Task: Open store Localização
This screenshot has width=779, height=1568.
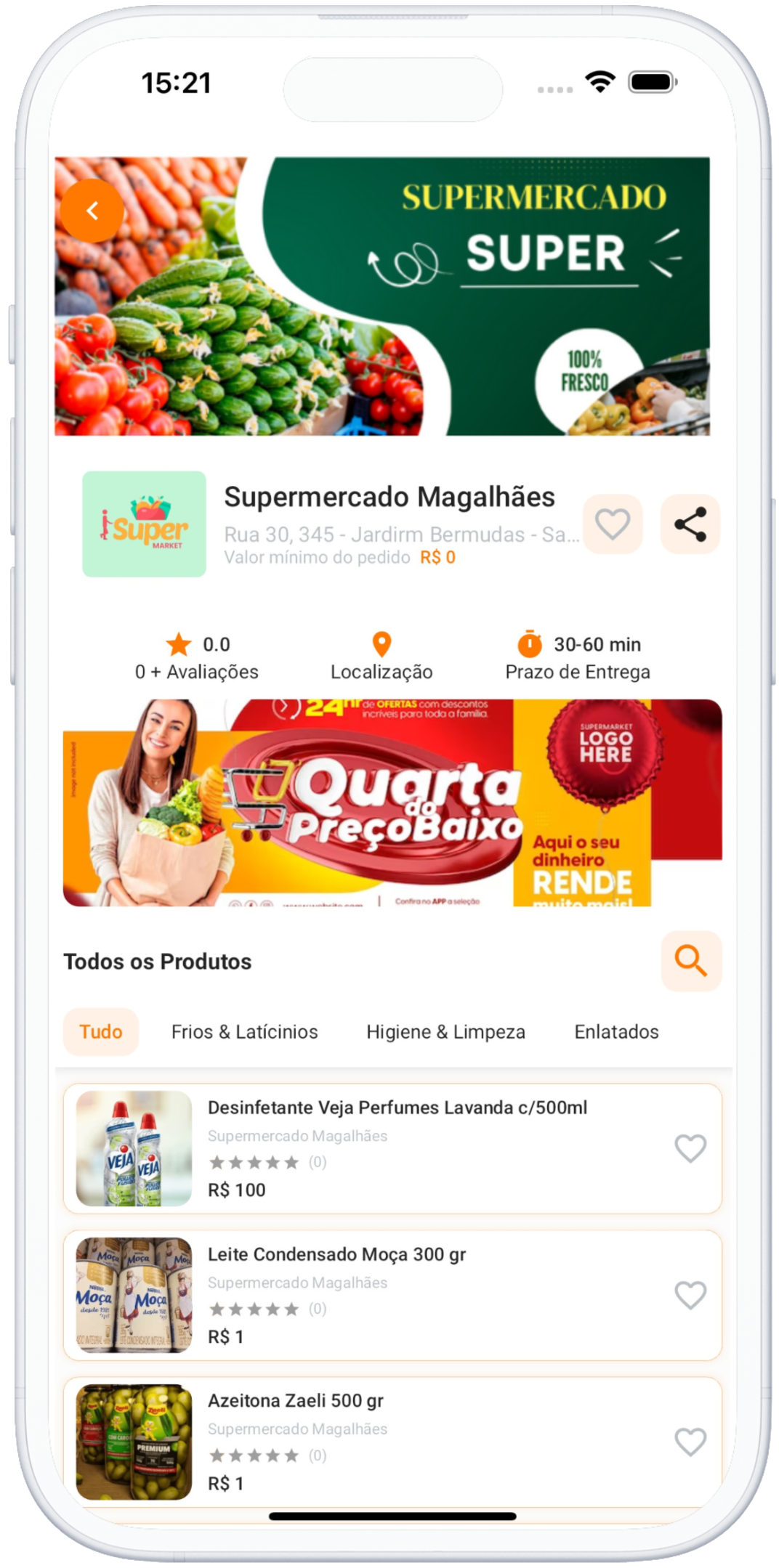Action: pos(382,657)
